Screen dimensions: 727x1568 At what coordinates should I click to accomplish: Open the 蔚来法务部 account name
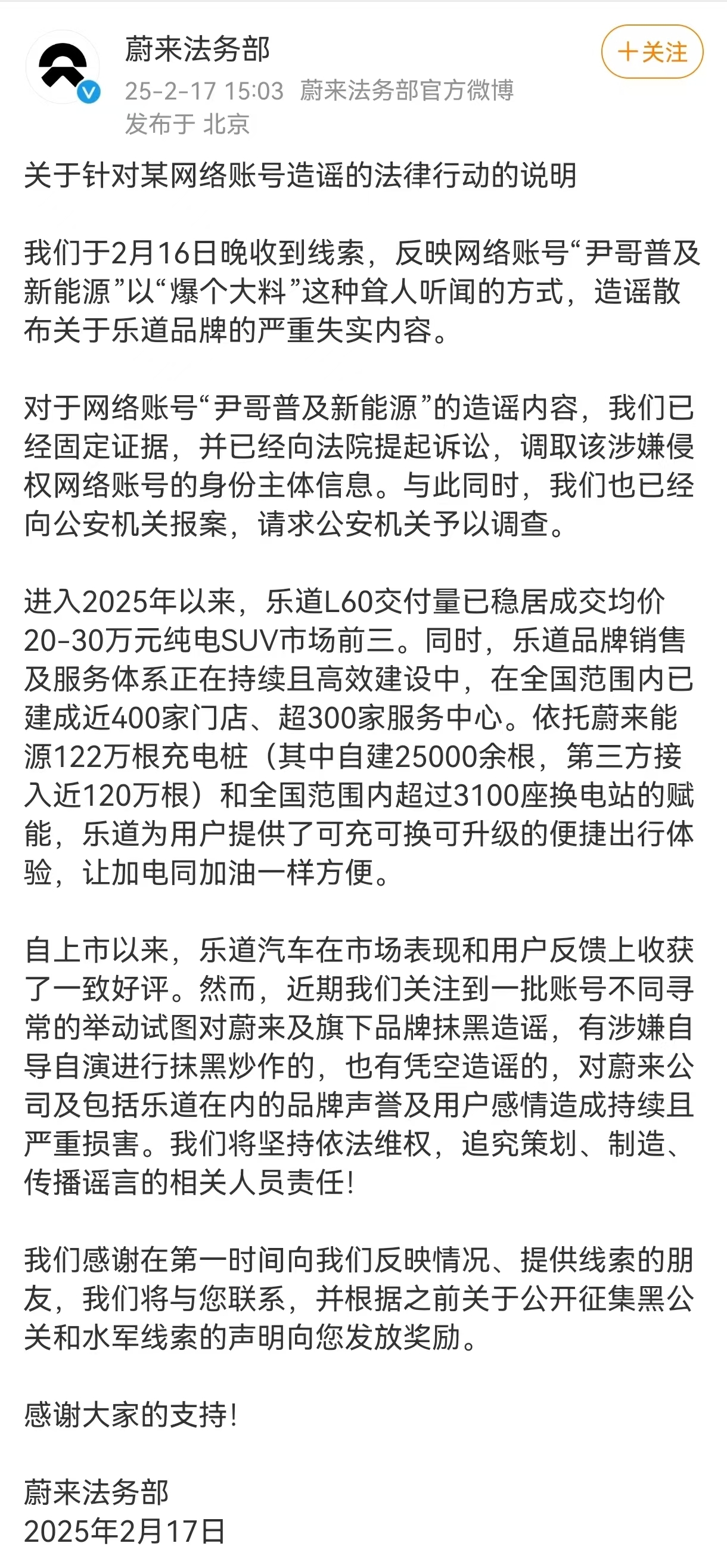tap(197, 49)
